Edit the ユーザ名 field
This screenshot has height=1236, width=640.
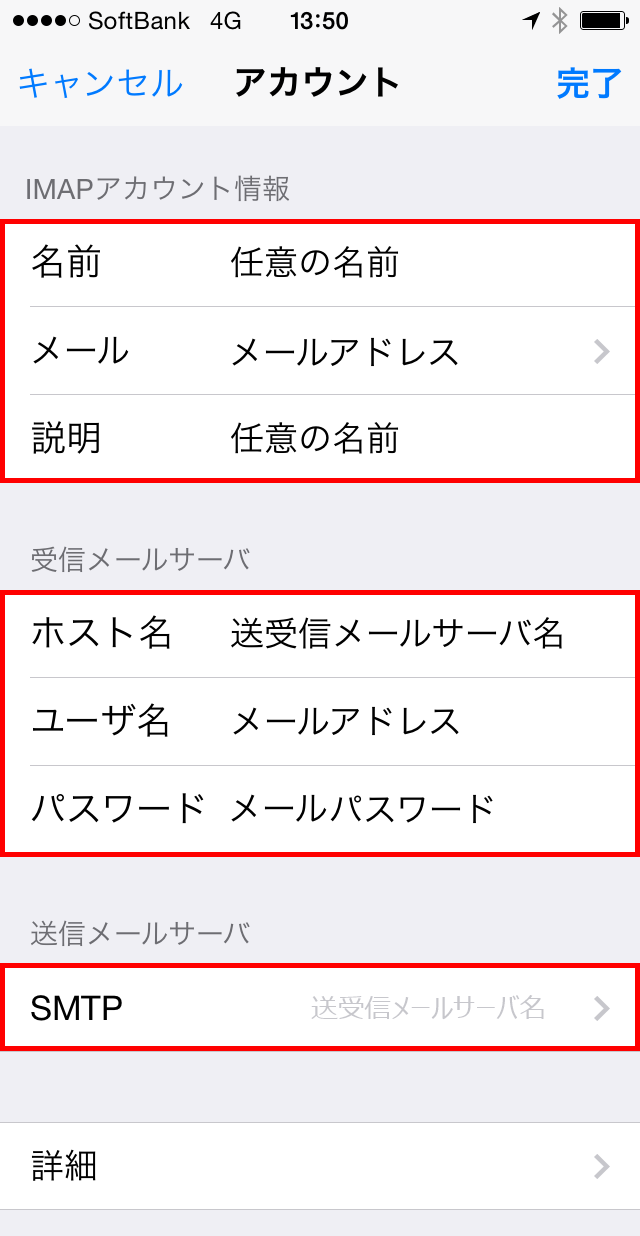(320, 721)
